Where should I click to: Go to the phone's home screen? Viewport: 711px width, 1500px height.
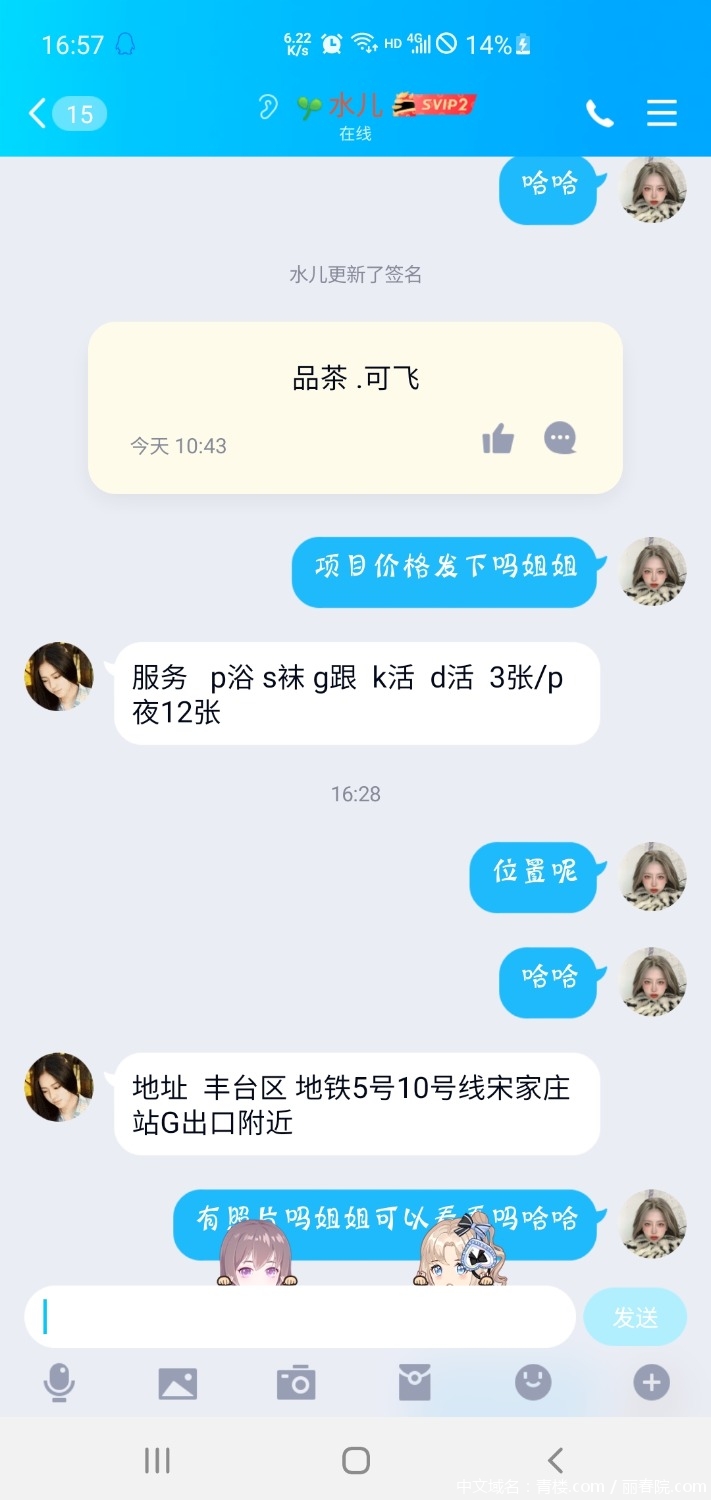point(356,1460)
